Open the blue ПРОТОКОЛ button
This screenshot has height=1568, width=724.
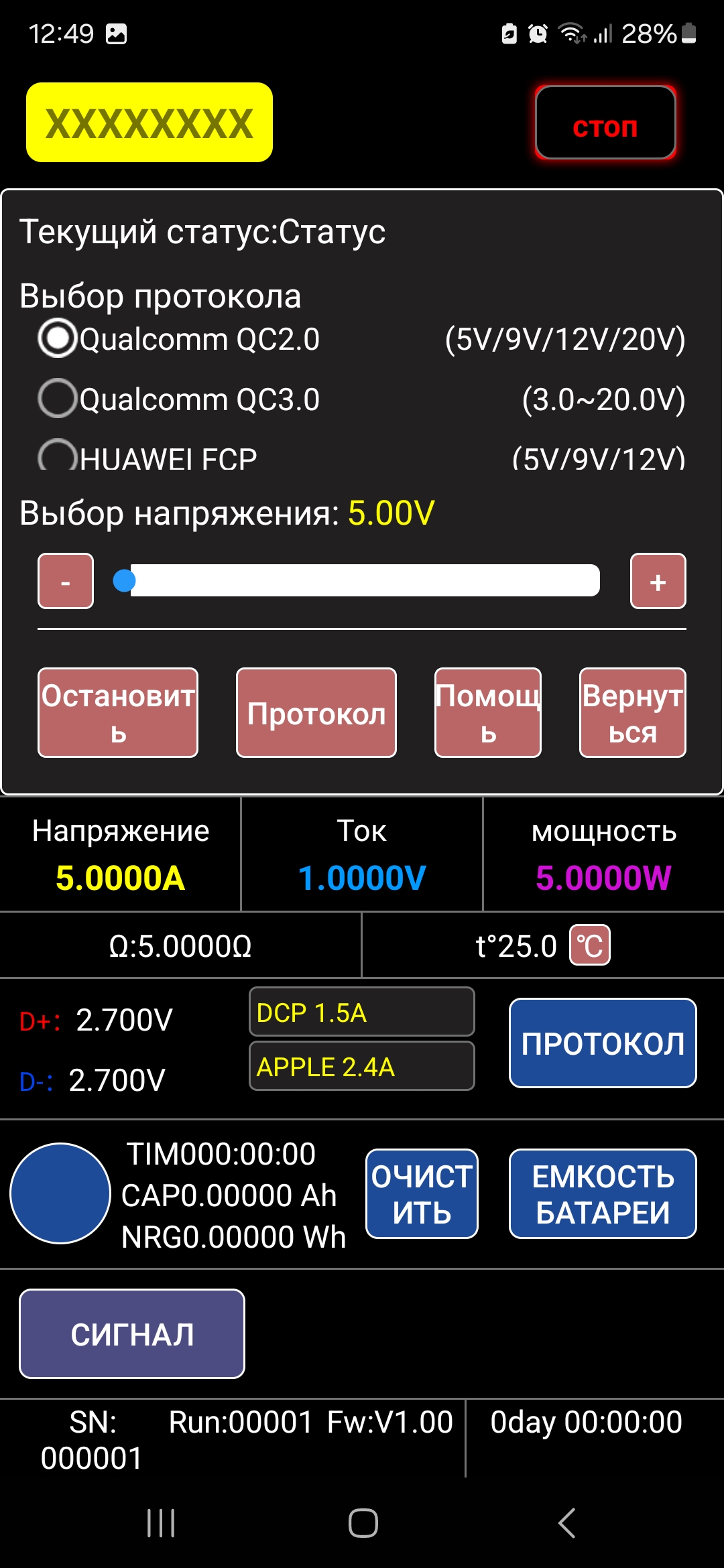603,1043
